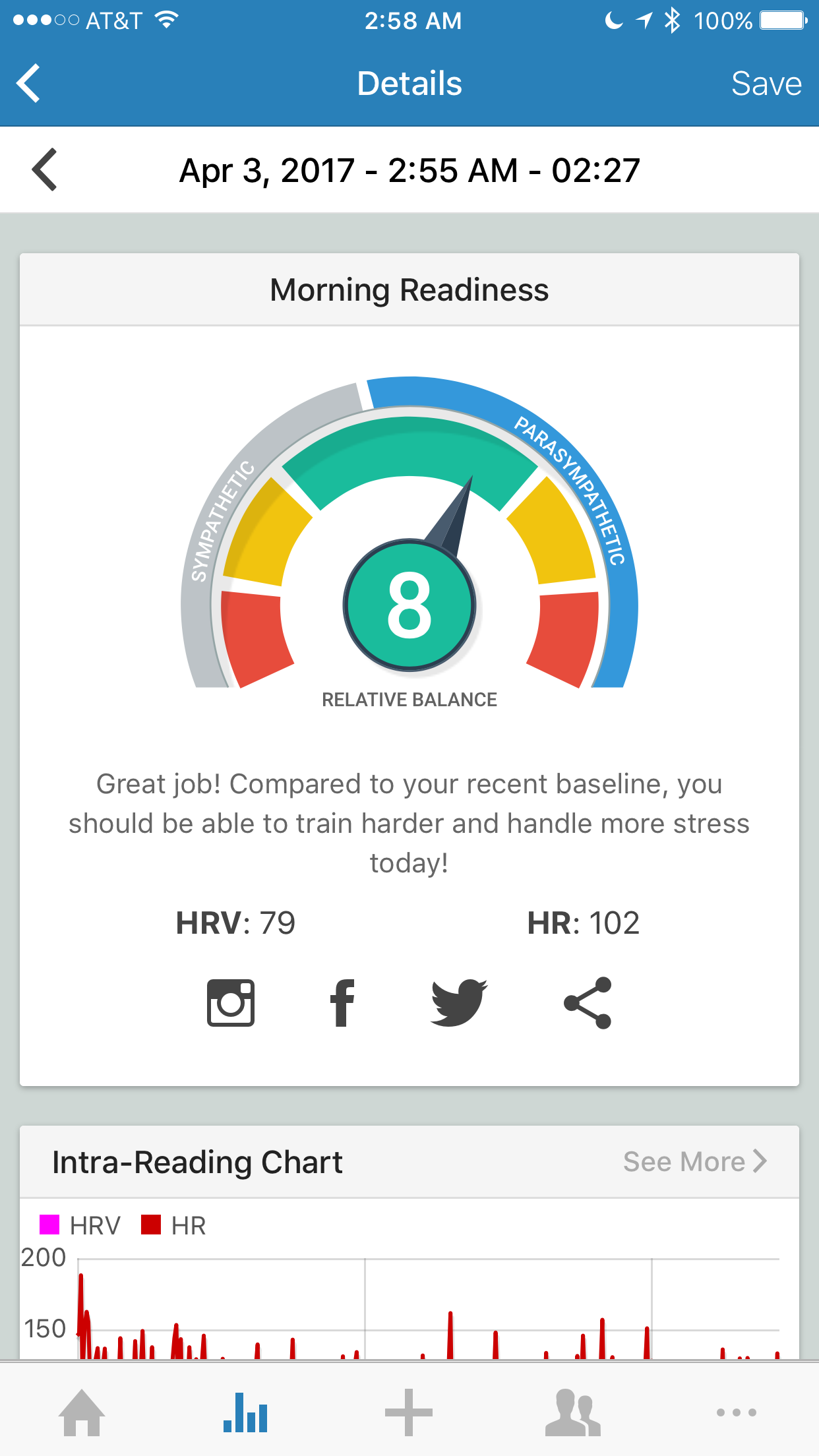The height and width of the screenshot is (1456, 819).
Task: Open the more options dots tab
Action: pyautogui.click(x=737, y=1412)
